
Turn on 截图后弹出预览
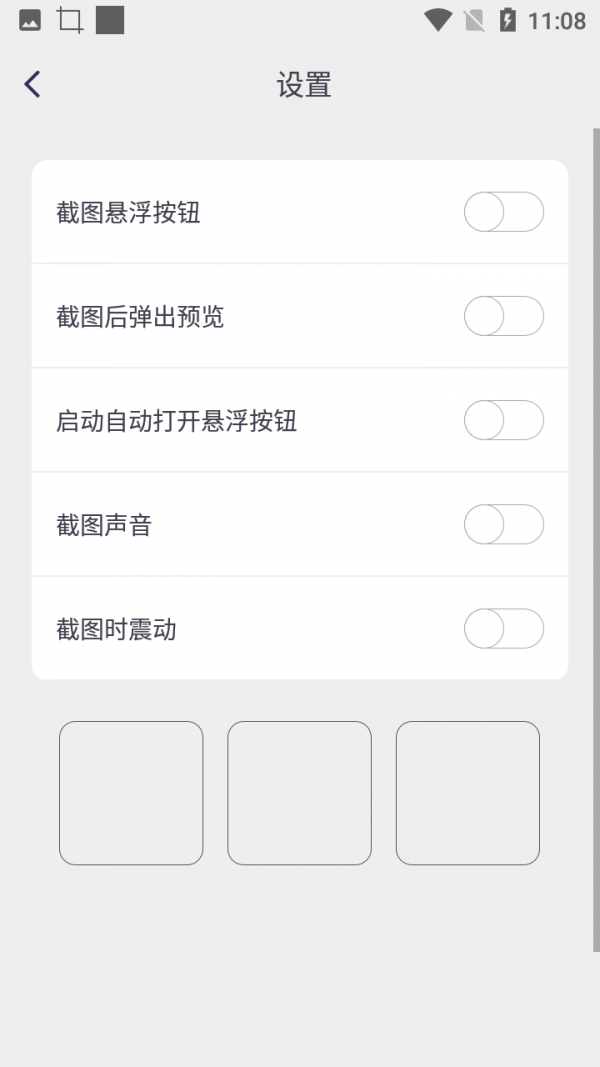click(x=503, y=316)
